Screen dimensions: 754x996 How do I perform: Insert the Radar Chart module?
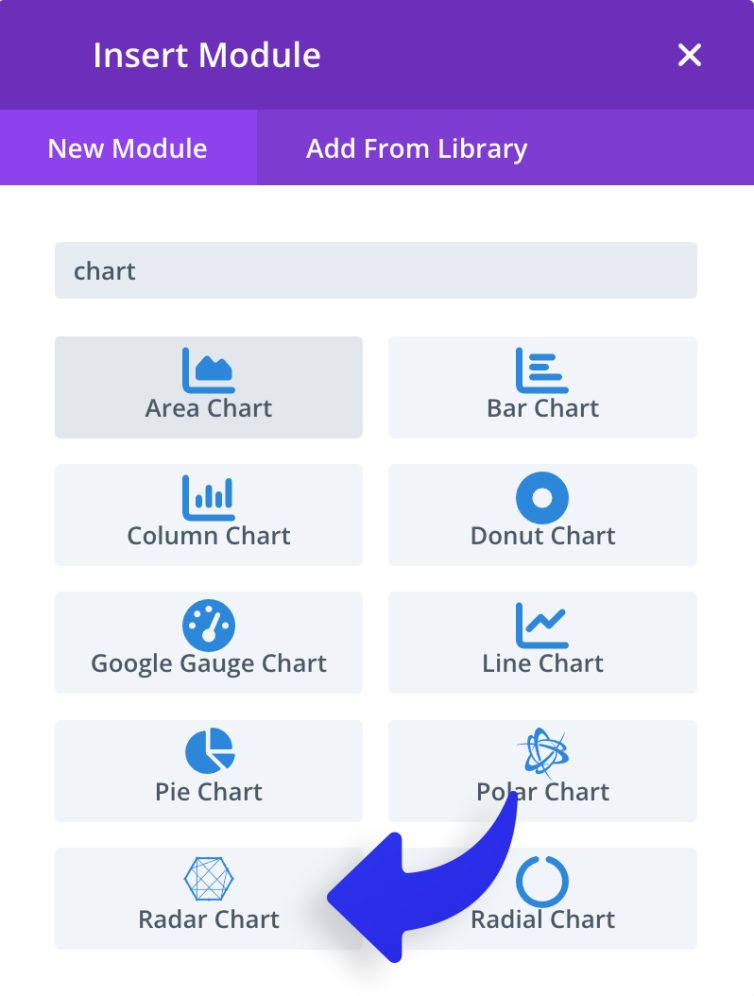point(209,898)
